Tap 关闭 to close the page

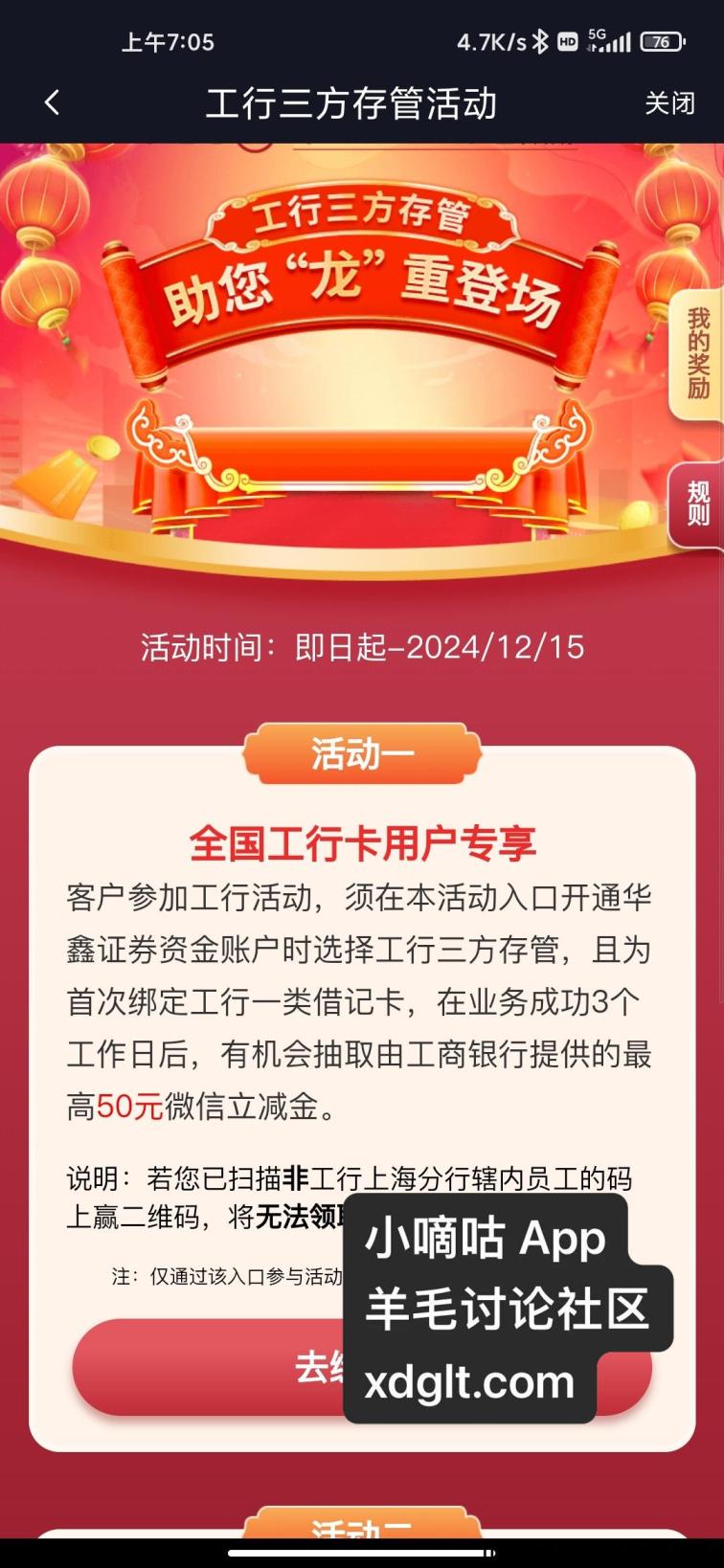click(668, 102)
